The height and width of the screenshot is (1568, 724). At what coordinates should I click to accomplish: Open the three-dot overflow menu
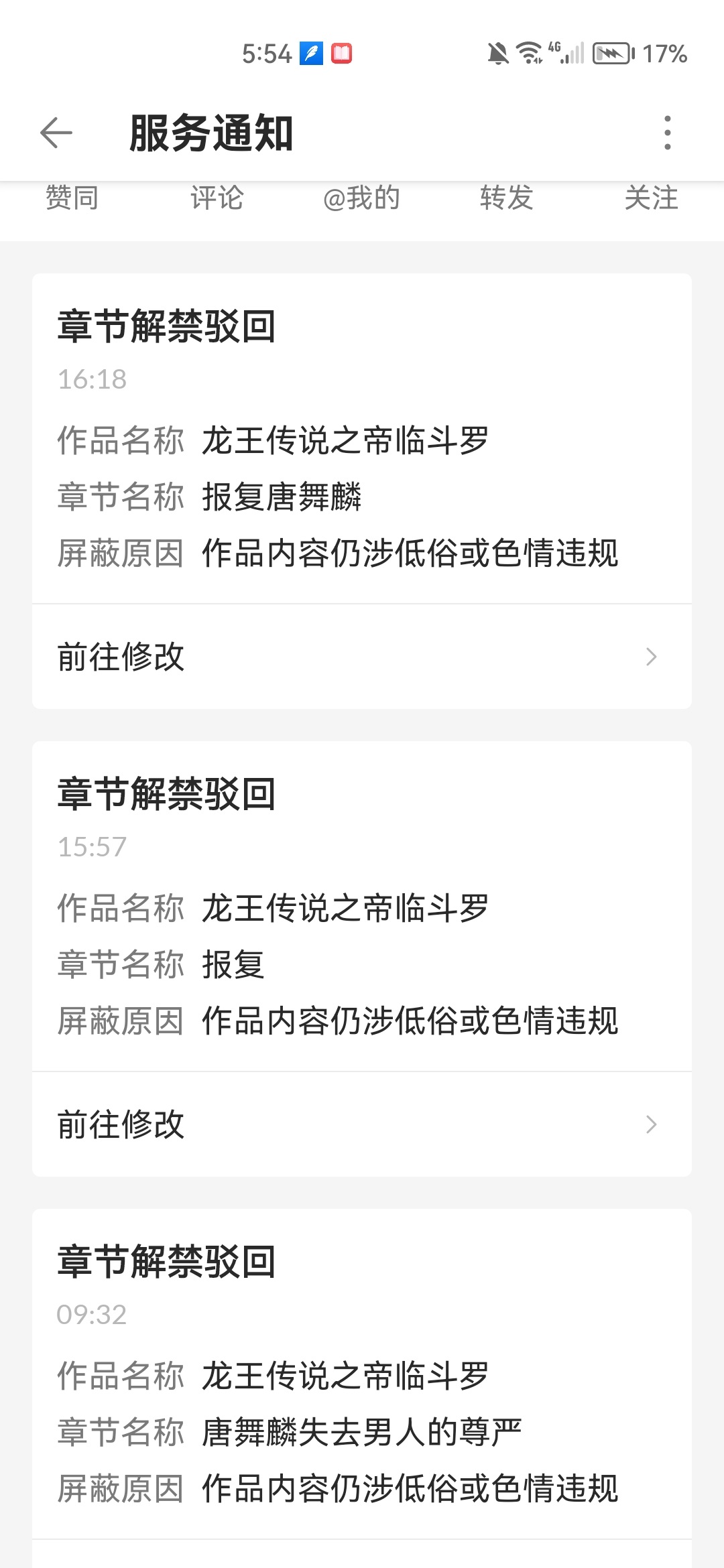666,133
